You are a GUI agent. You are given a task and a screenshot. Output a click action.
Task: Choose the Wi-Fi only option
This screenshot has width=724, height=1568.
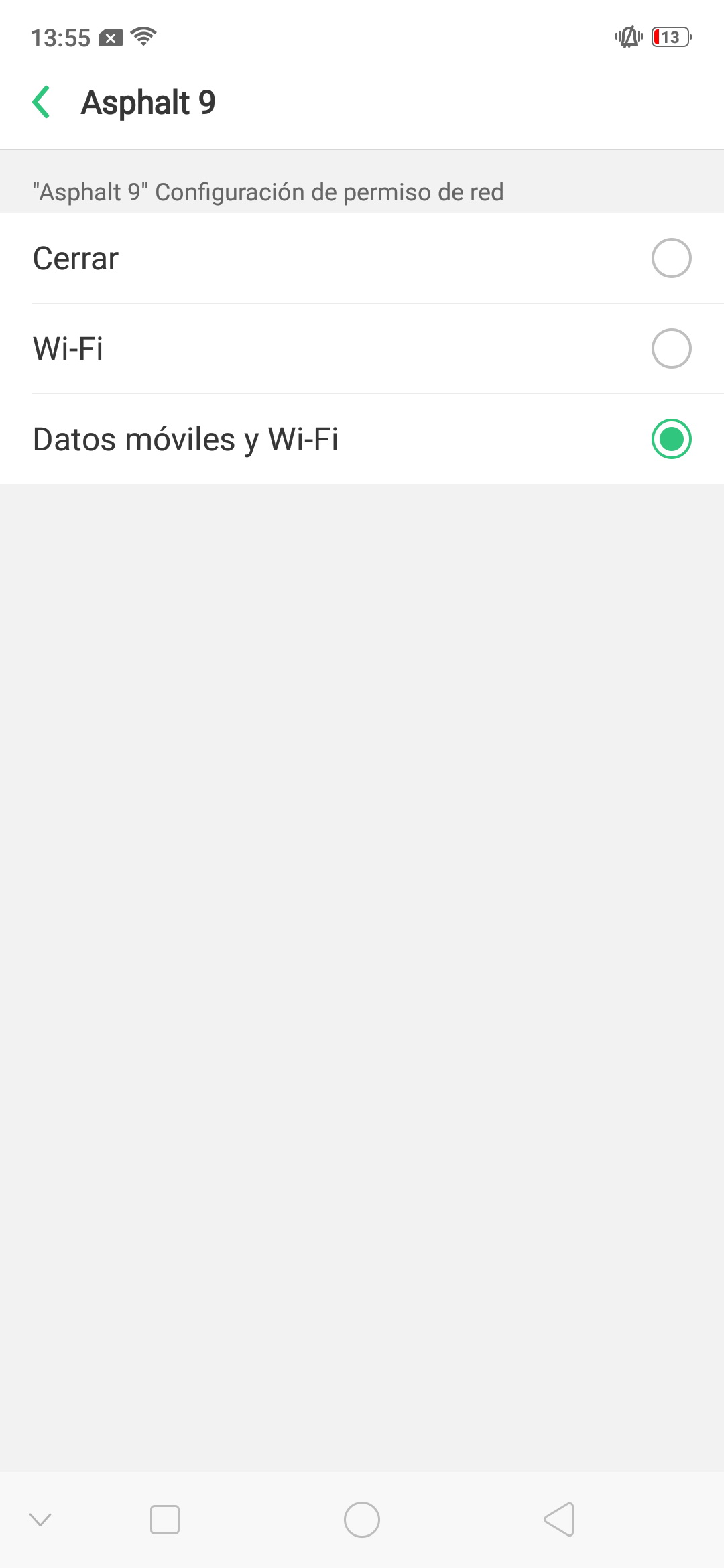point(362,348)
